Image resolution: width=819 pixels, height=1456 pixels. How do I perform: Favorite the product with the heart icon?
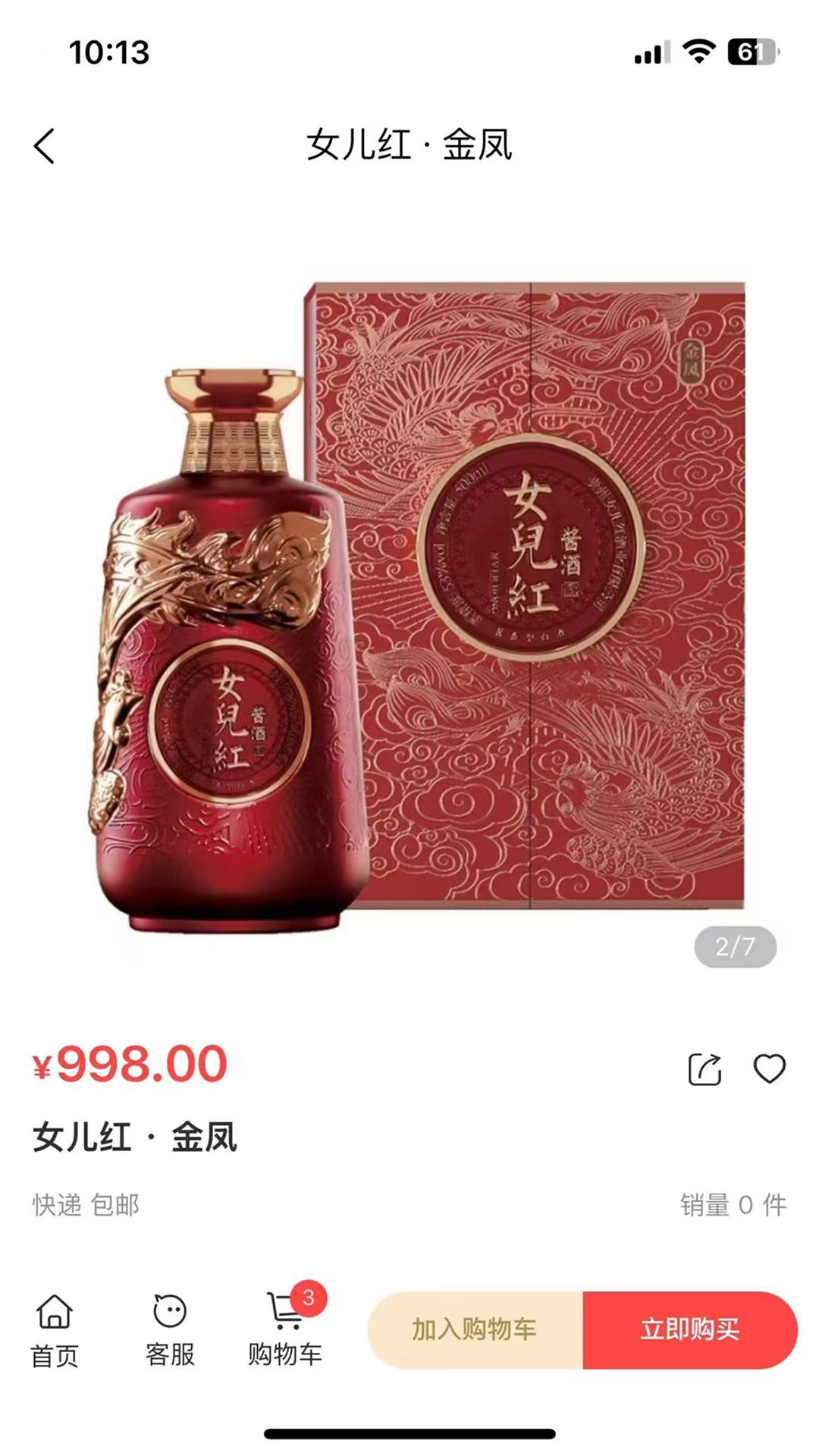[x=769, y=1068]
